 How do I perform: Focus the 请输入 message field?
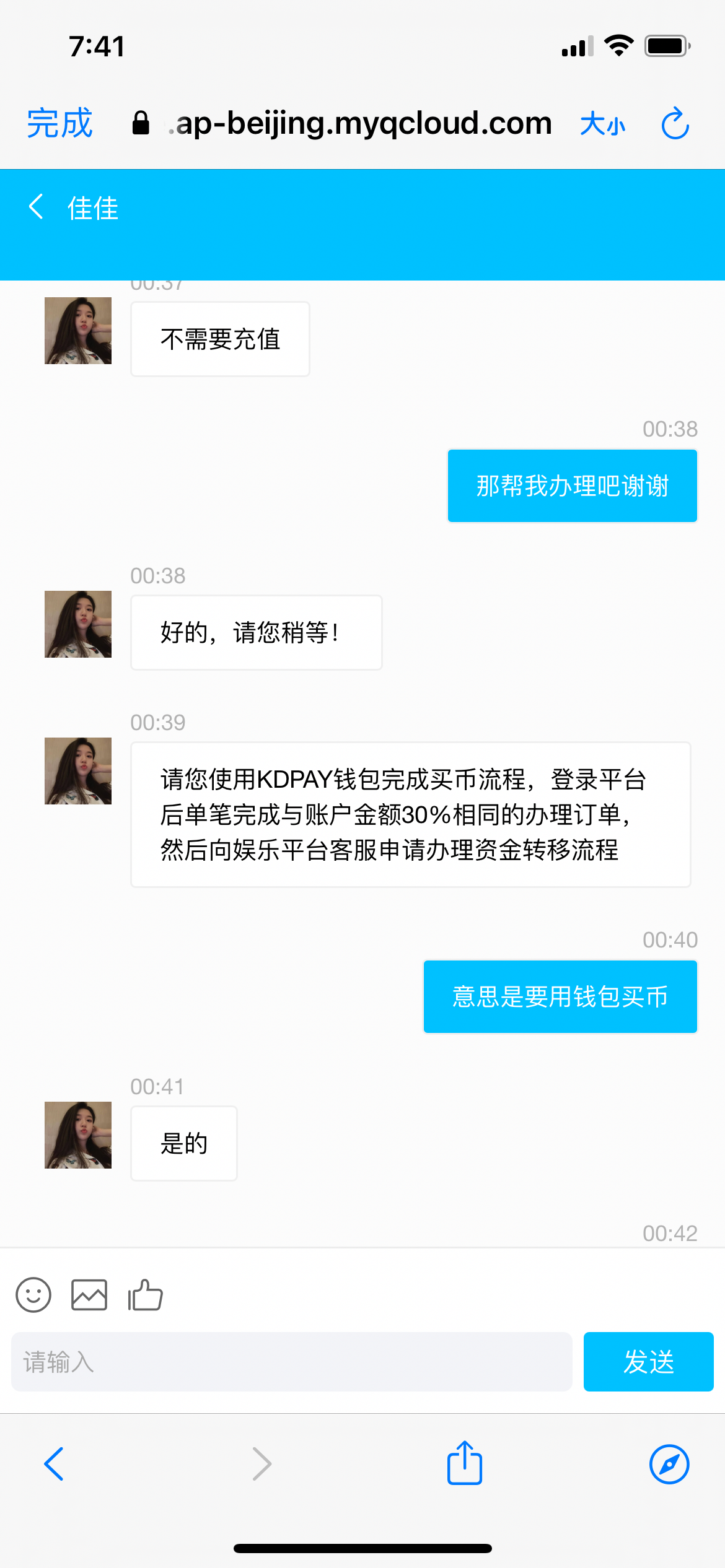pos(291,1362)
